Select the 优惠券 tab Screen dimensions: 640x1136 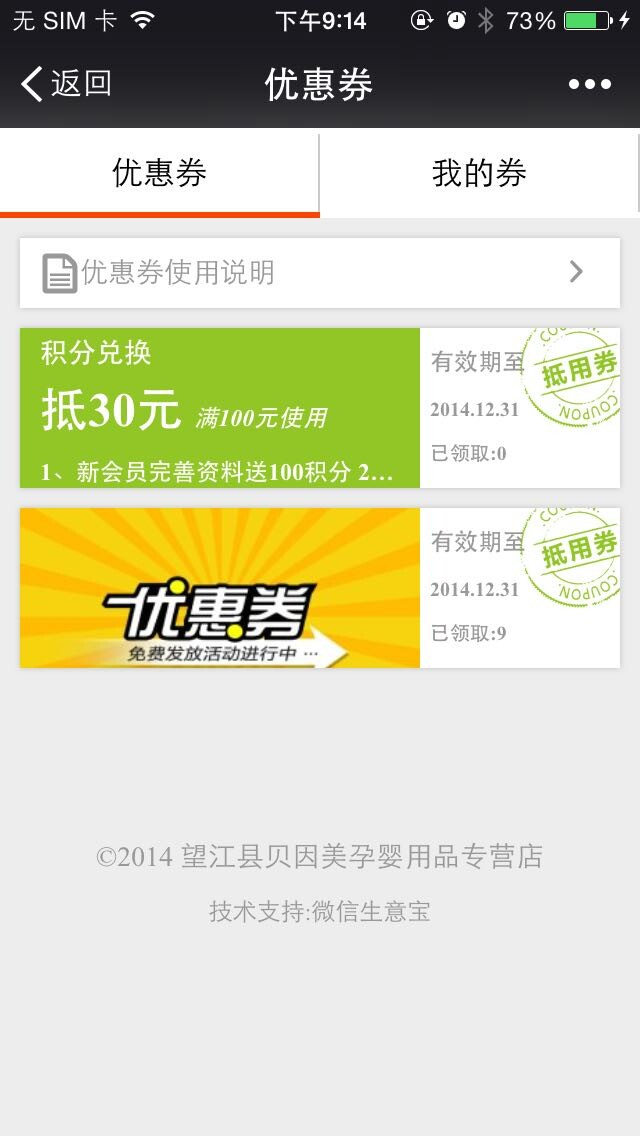tap(160, 173)
